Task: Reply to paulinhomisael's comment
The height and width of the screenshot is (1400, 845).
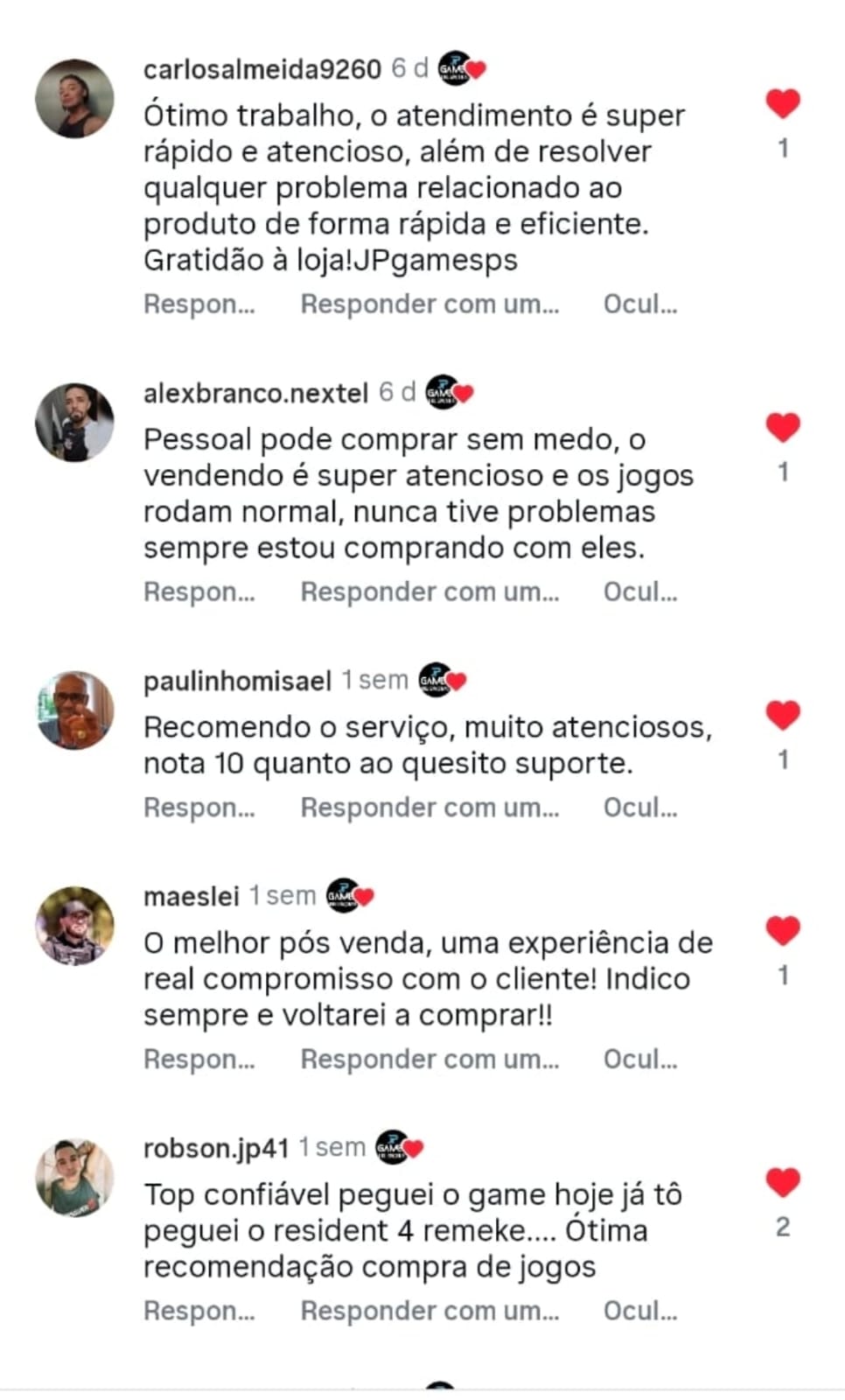Action: (199, 808)
